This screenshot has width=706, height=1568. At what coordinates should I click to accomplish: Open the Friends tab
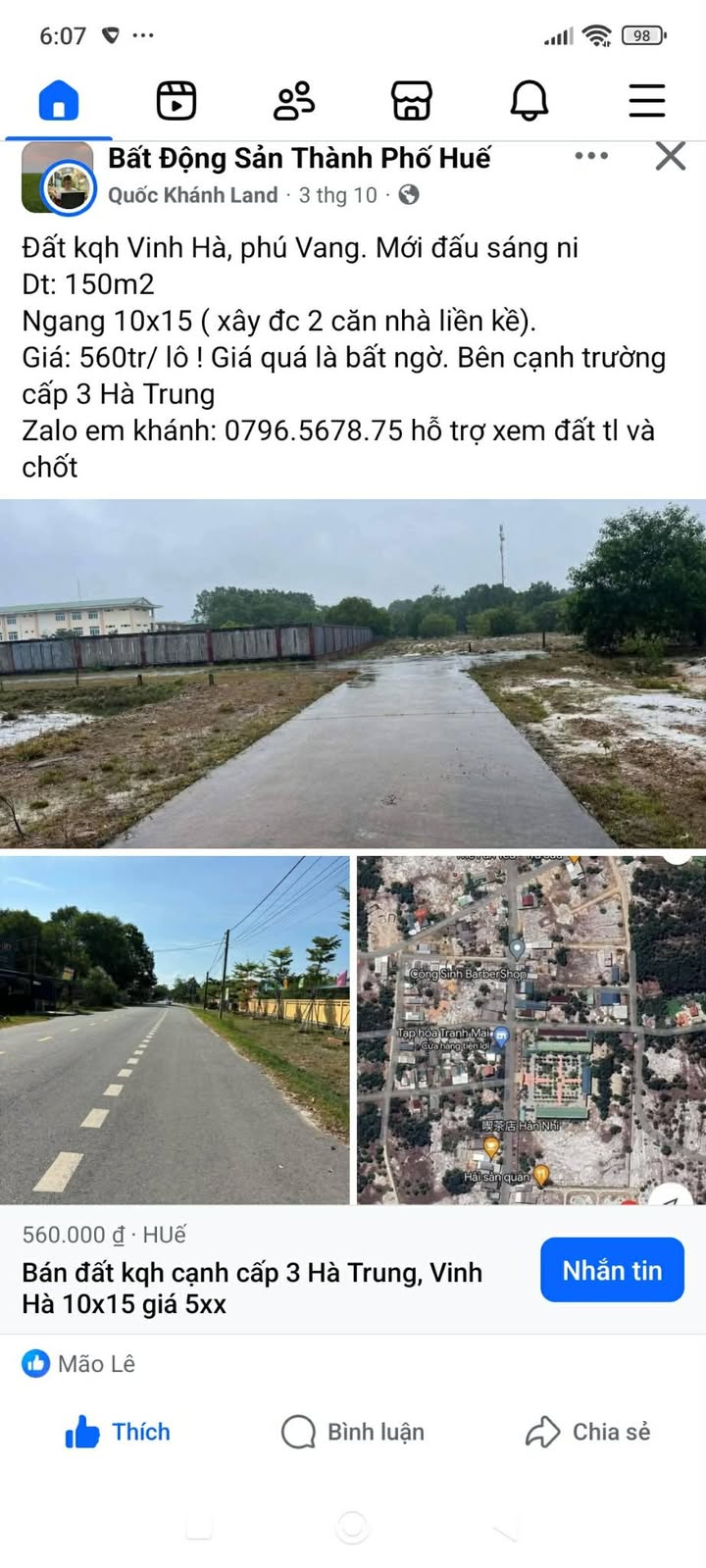click(x=294, y=101)
